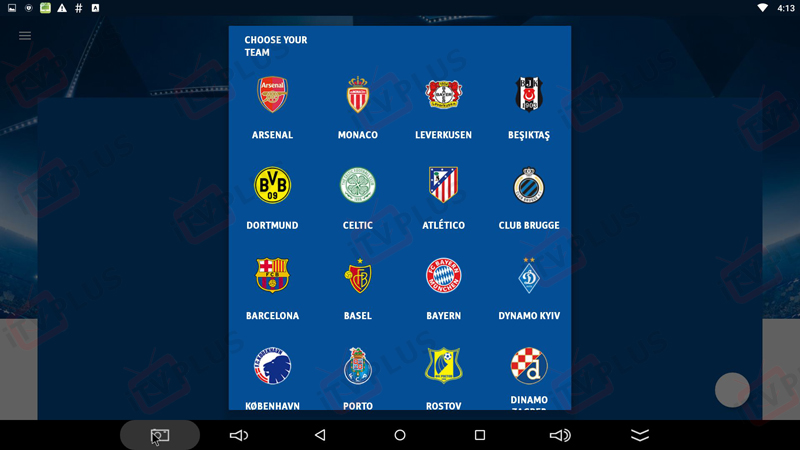Screen dimensions: 800x450
Task: Choose Arsenal as your team
Action: click(272, 95)
